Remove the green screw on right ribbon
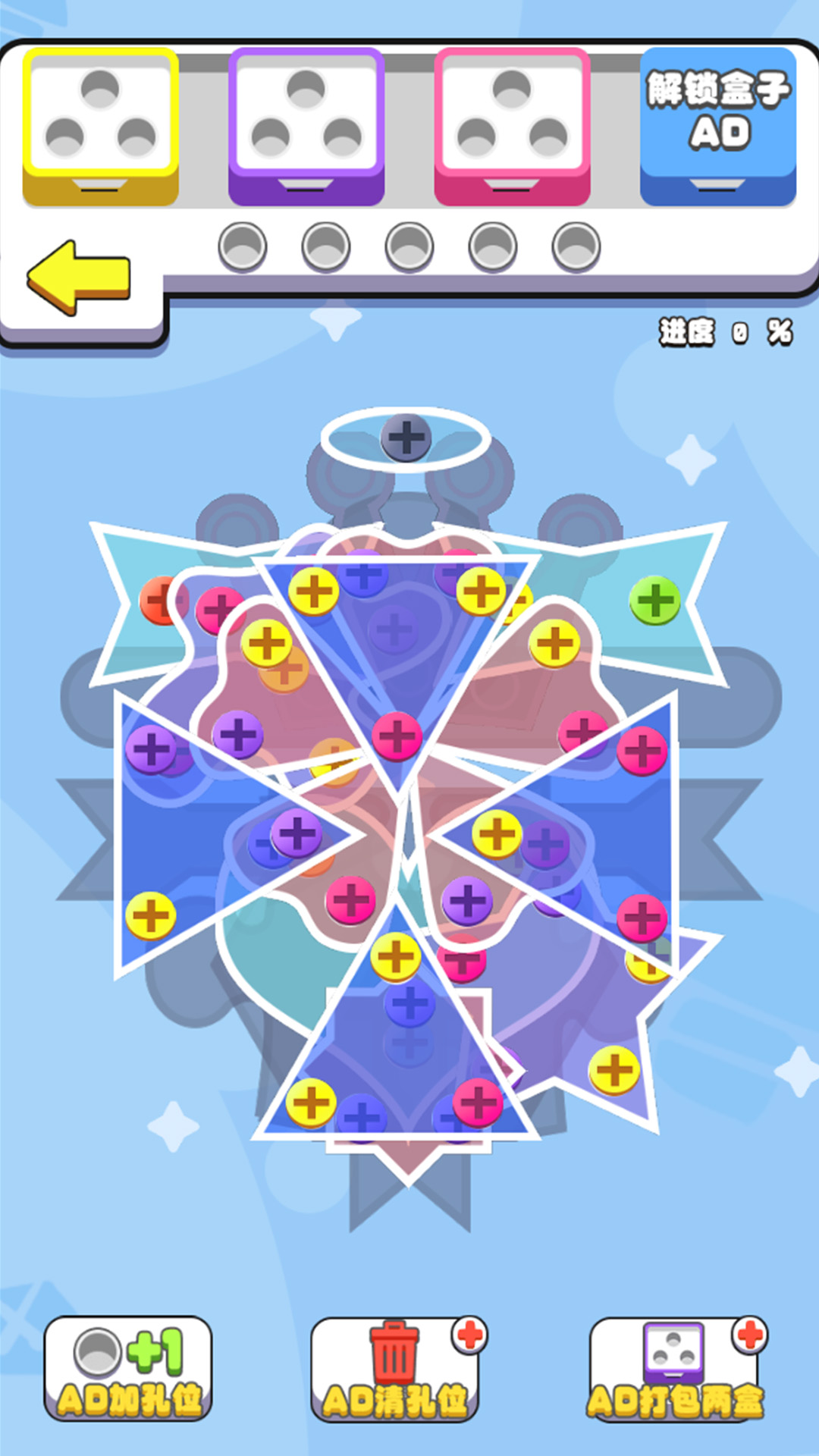This screenshot has width=819, height=1456. [x=654, y=601]
